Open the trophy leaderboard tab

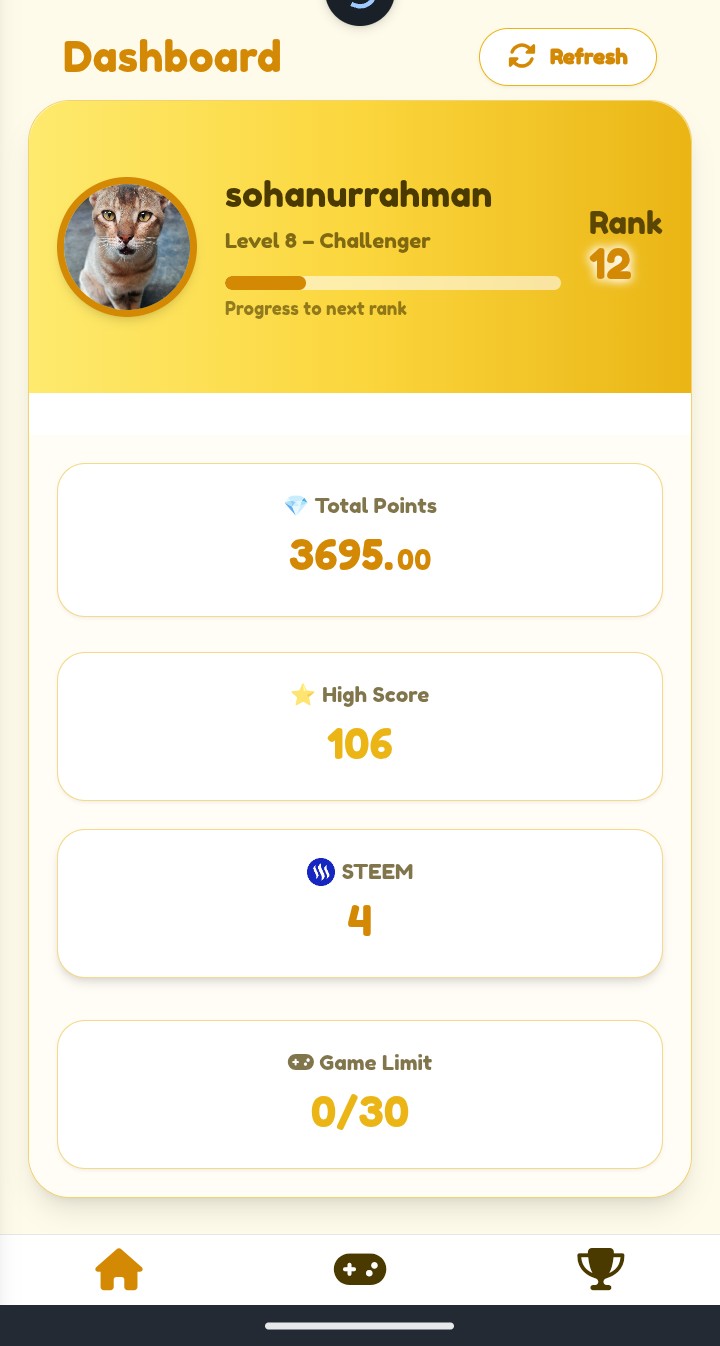[x=601, y=1269]
